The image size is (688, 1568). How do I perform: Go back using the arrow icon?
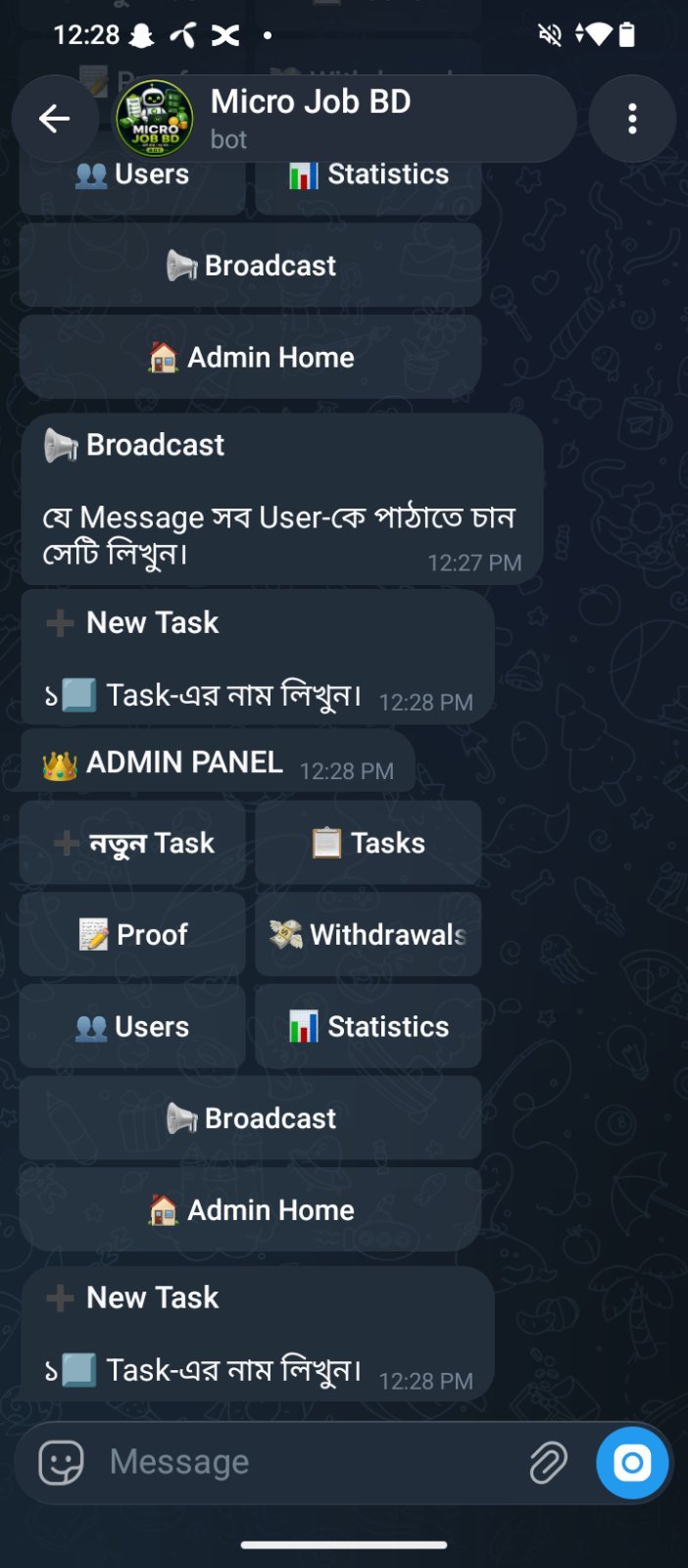point(54,119)
